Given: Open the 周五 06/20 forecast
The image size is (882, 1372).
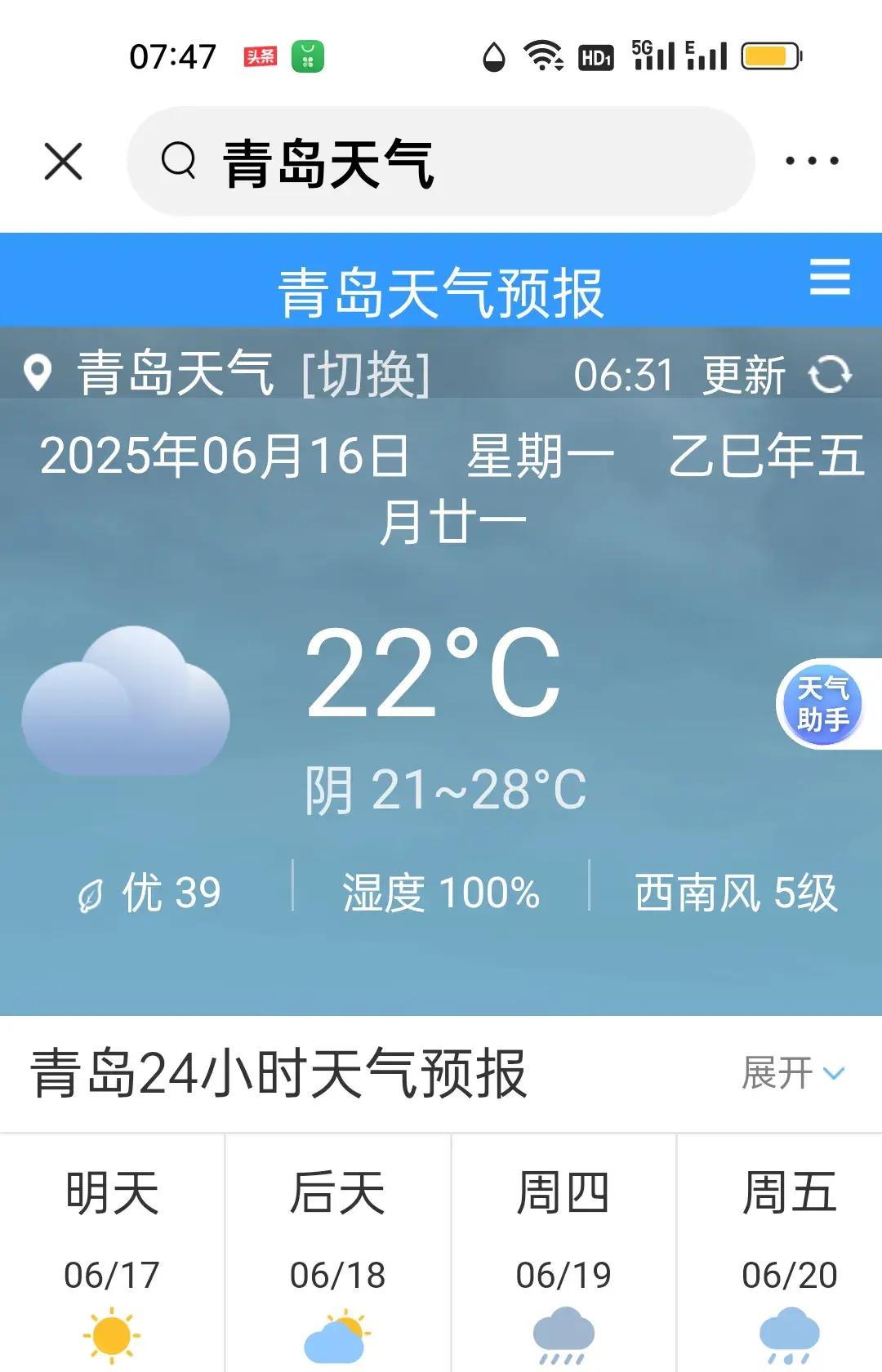Looking at the screenshot, I should tap(789, 1249).
